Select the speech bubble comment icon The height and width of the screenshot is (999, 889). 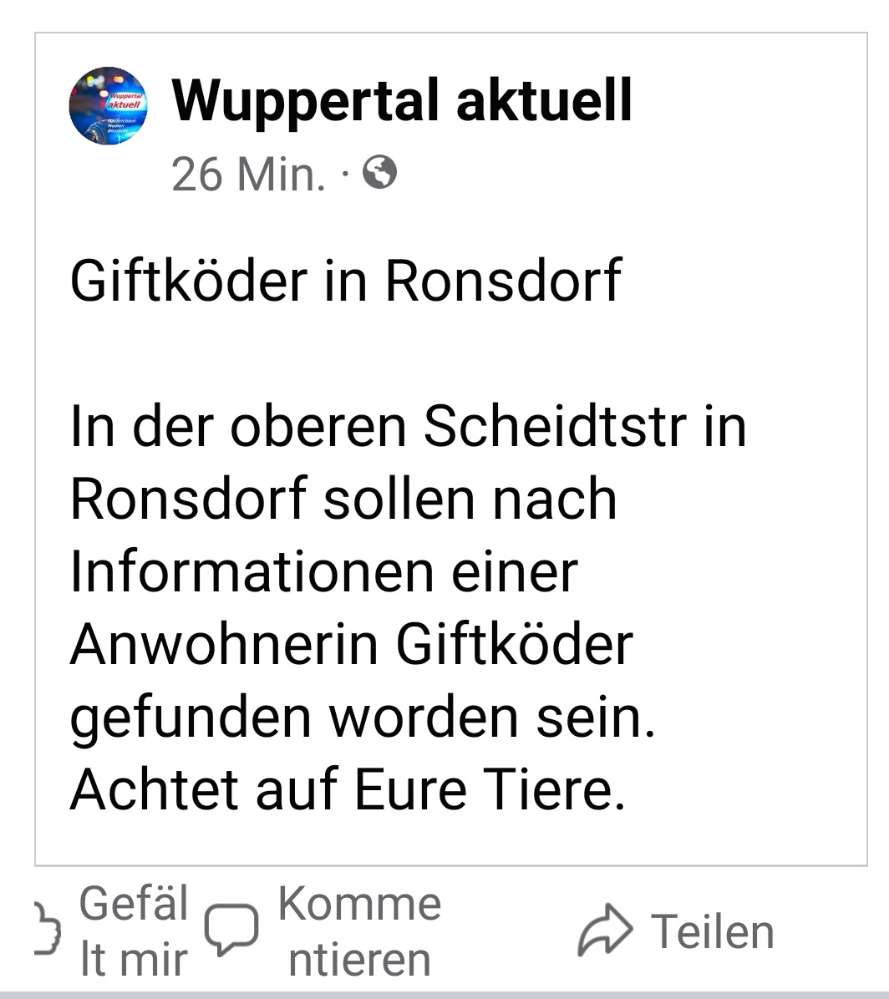click(x=232, y=930)
